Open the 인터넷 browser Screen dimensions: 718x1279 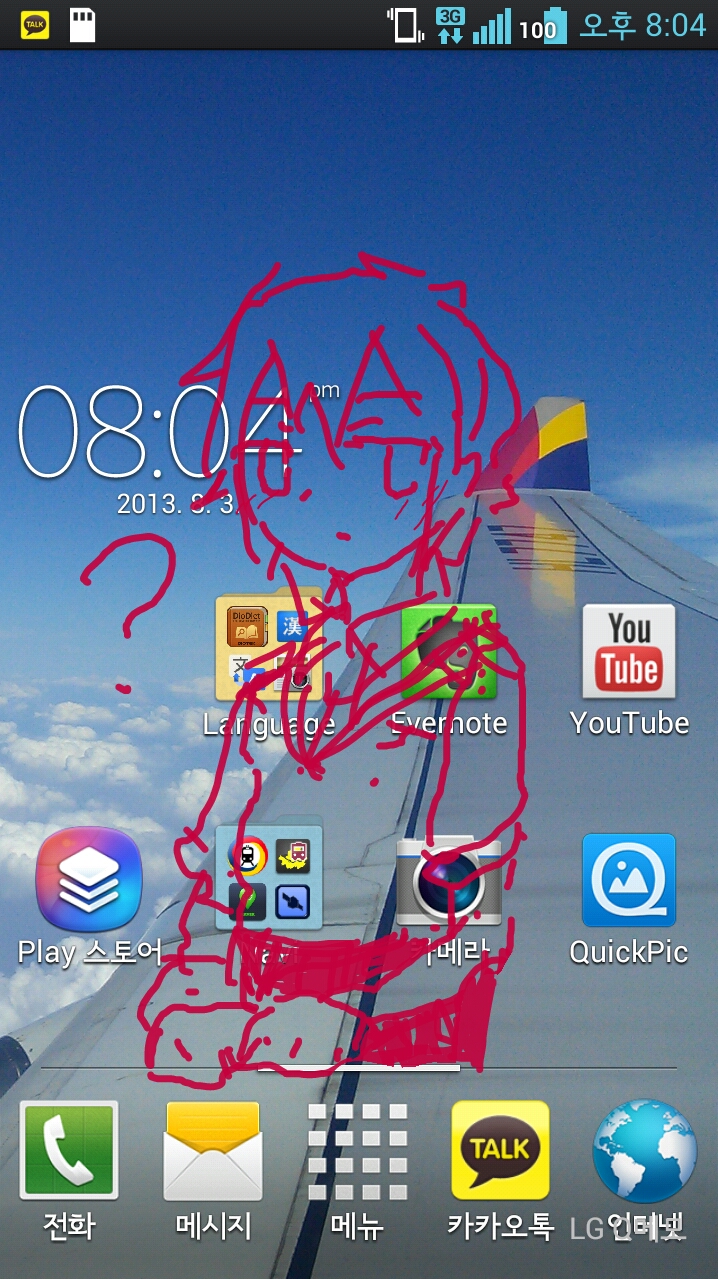[644, 1150]
